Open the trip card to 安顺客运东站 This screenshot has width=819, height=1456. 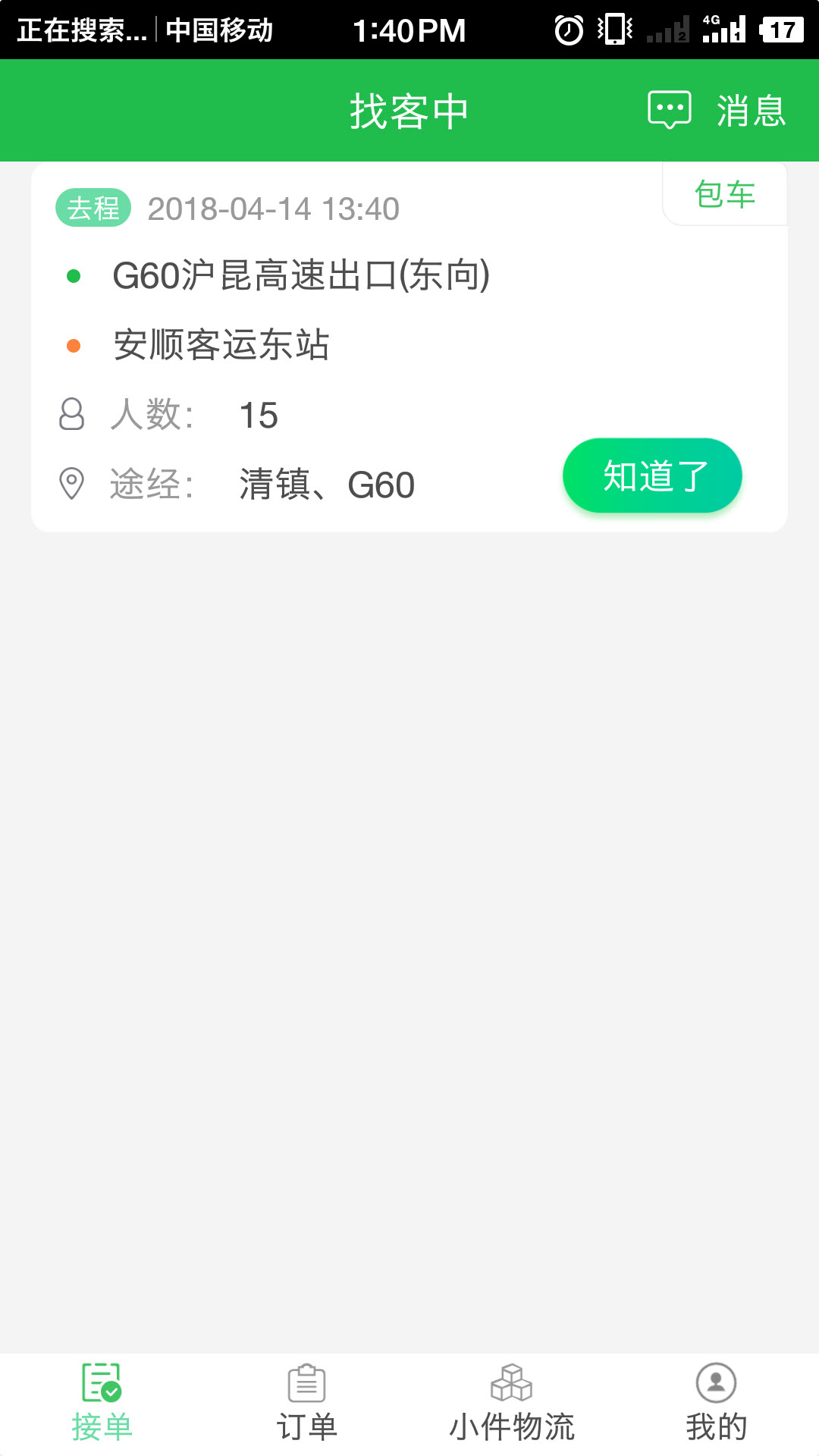click(x=303, y=345)
